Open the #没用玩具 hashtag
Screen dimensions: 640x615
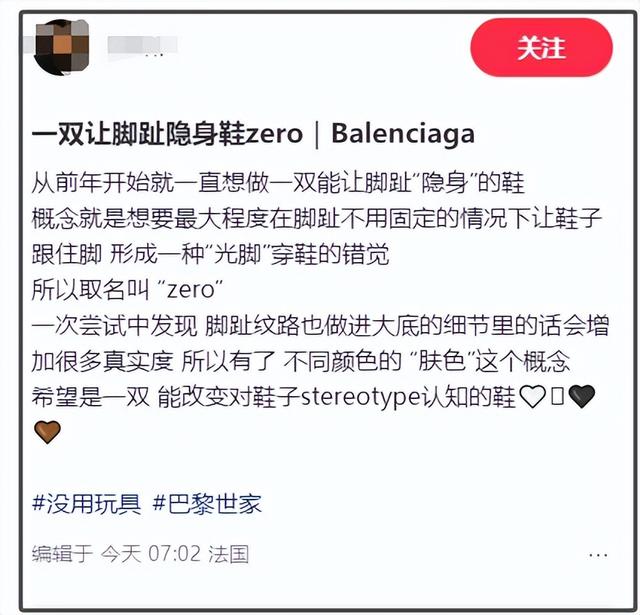87,503
